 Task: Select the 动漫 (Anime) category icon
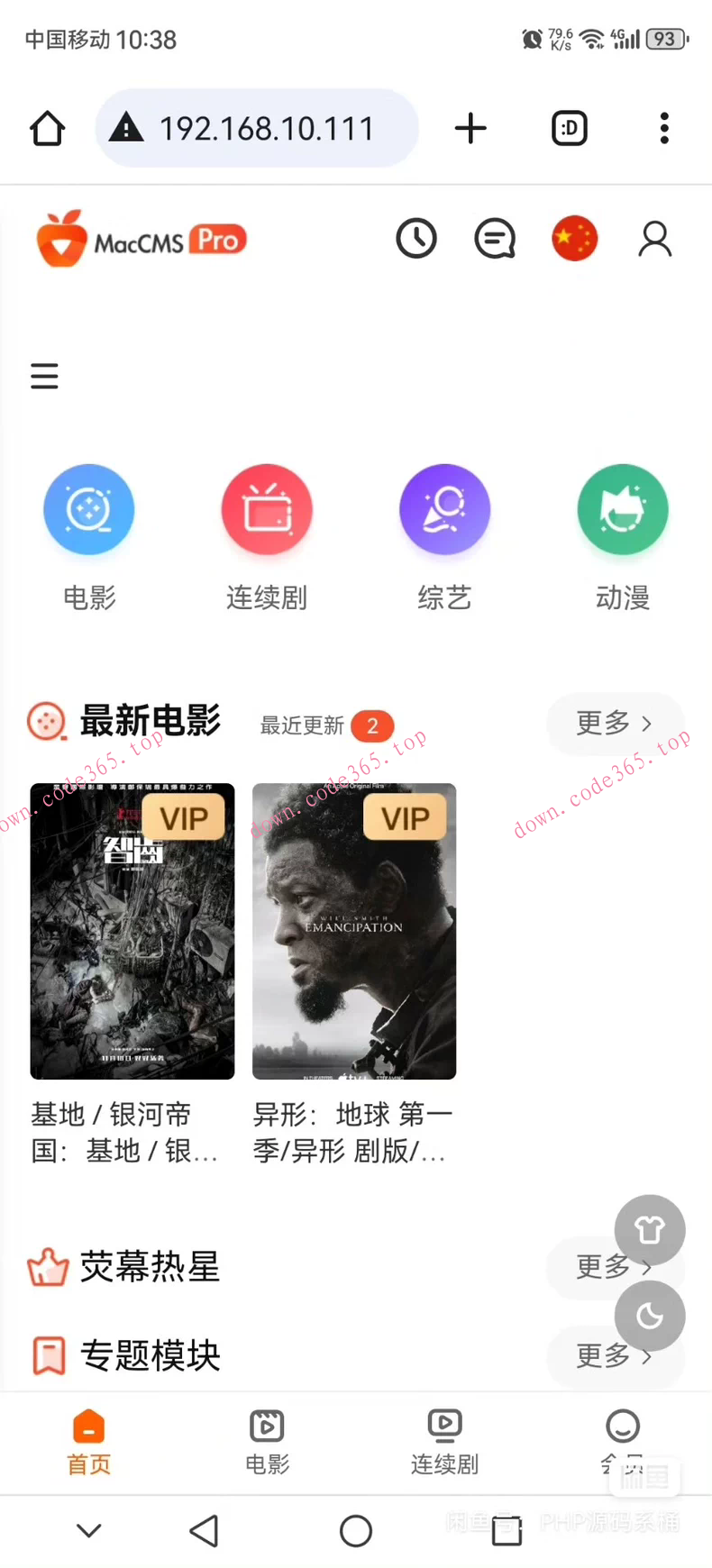click(622, 509)
